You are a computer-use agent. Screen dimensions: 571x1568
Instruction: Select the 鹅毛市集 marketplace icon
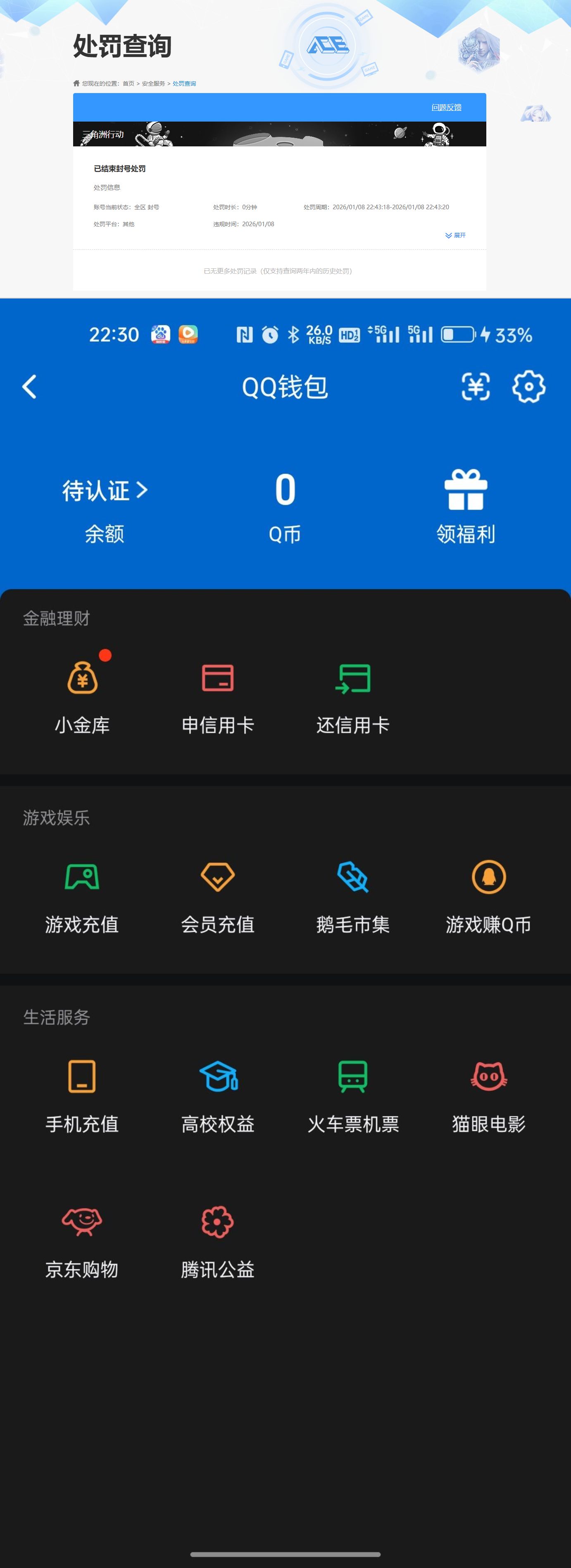353,877
